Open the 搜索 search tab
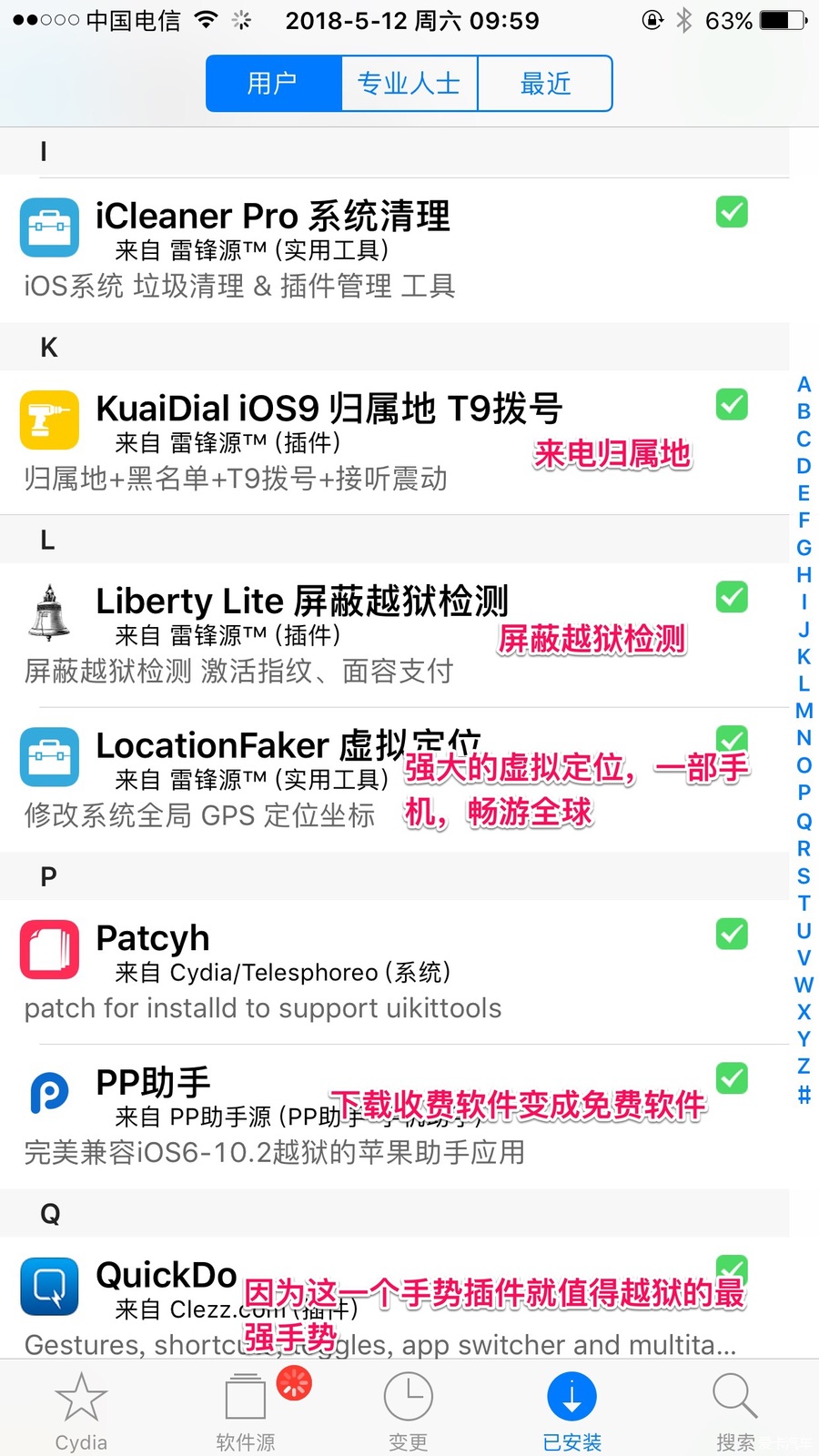The width and height of the screenshot is (819, 1456). [x=735, y=1410]
